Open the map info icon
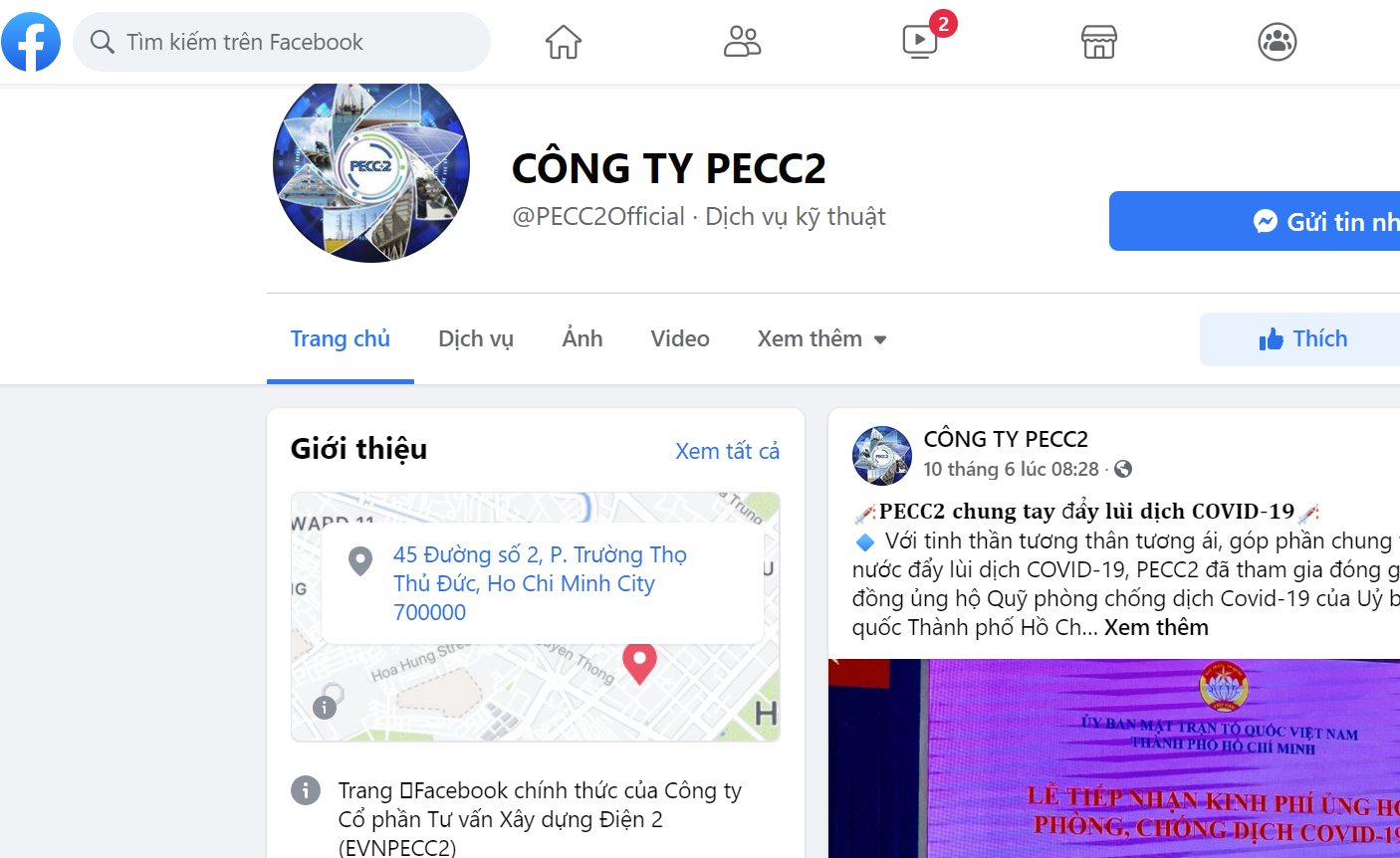The height and width of the screenshot is (858, 1400). [325, 707]
